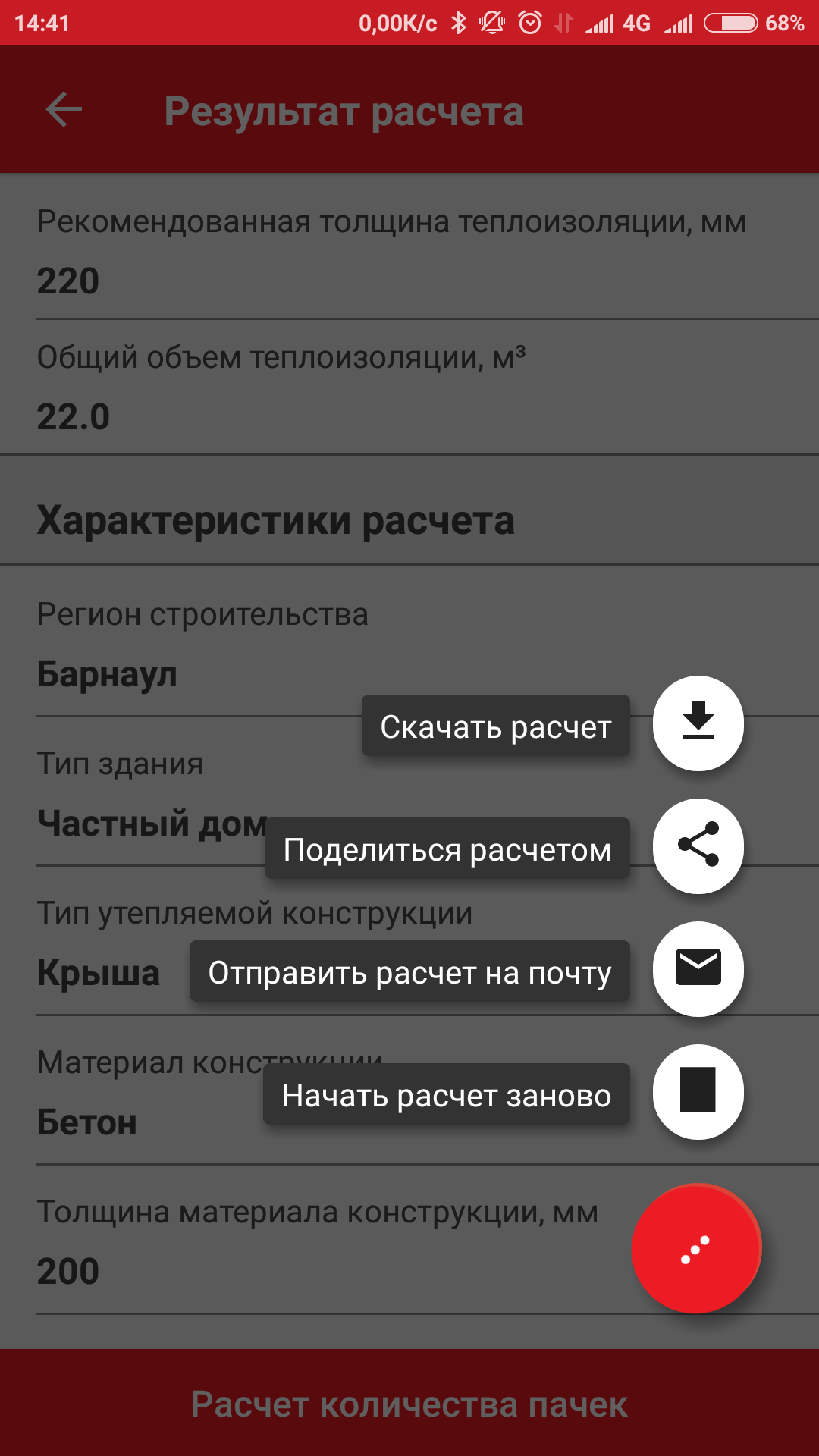Tap the 'Скачать расчет' label
The height and width of the screenshot is (1456, 819).
pos(496,726)
